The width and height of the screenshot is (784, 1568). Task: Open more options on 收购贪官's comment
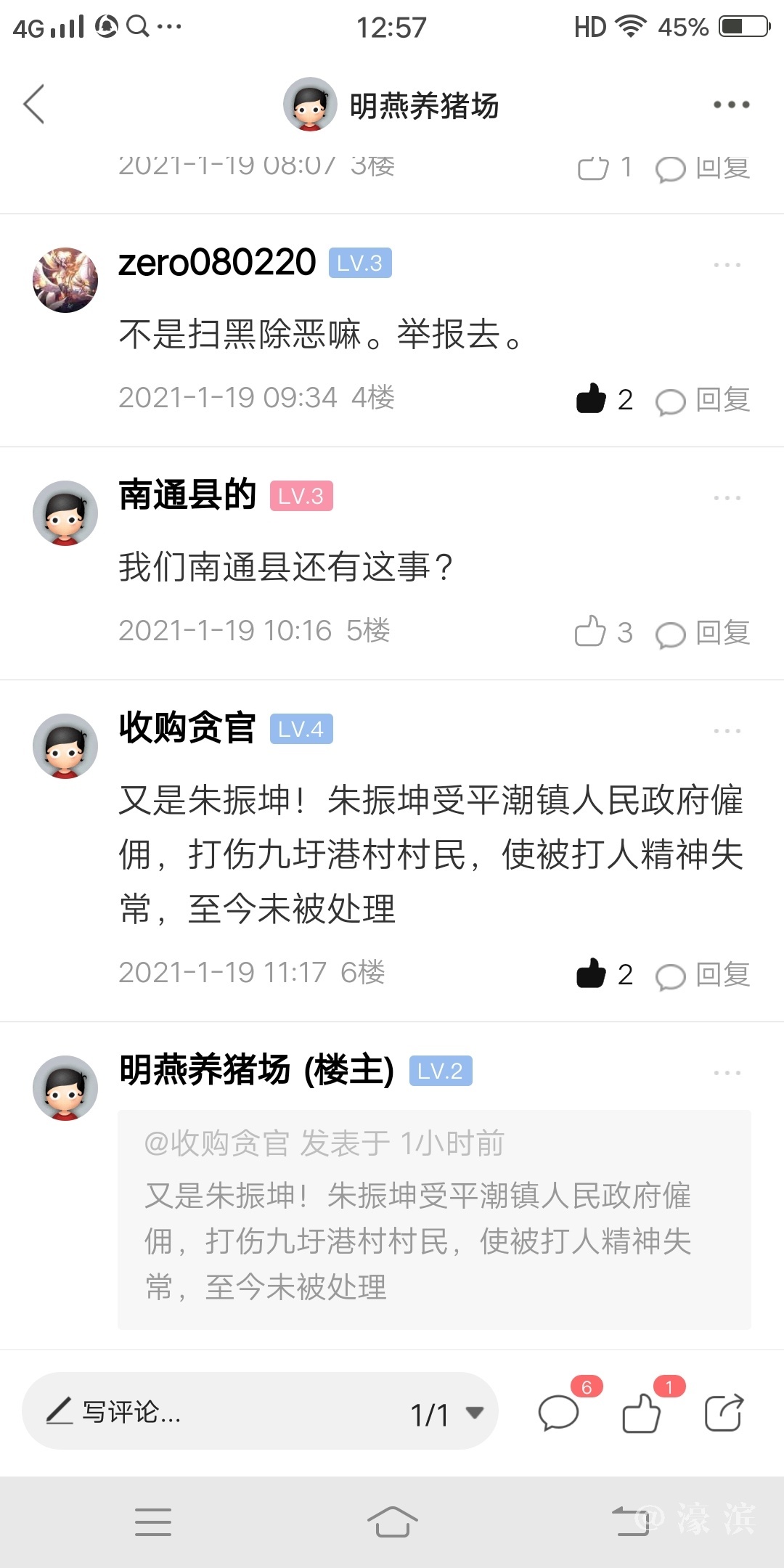[x=727, y=731]
